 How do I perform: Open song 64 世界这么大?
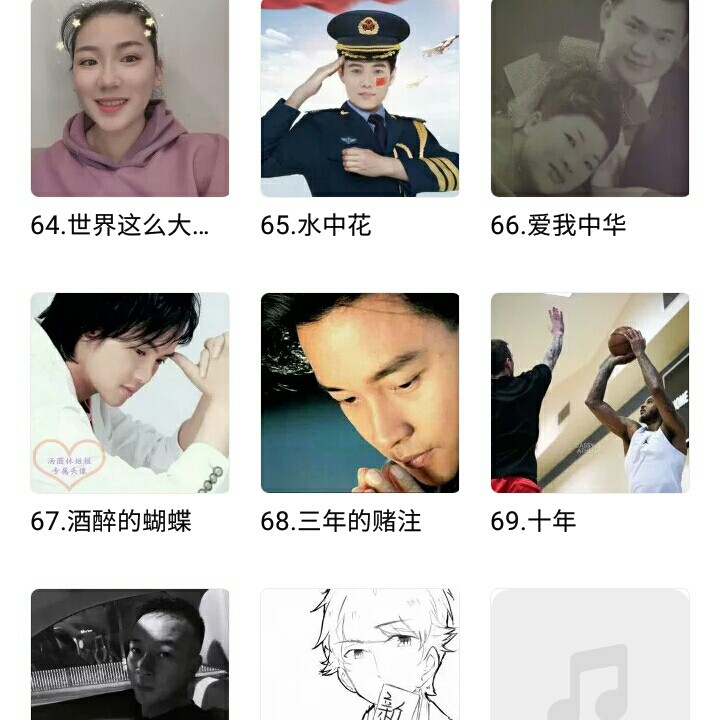[x=130, y=98]
